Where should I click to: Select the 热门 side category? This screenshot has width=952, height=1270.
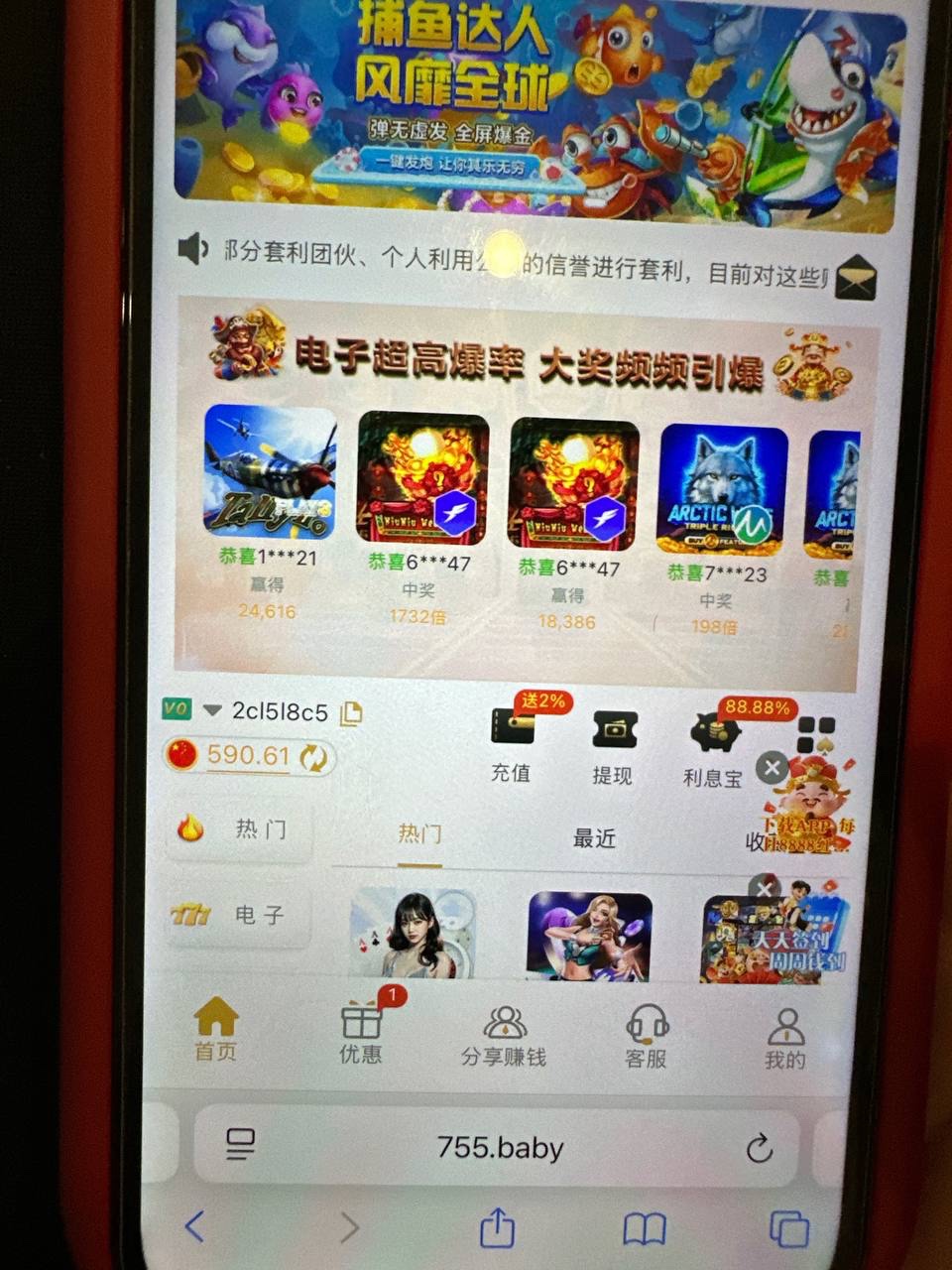pyautogui.click(x=238, y=829)
